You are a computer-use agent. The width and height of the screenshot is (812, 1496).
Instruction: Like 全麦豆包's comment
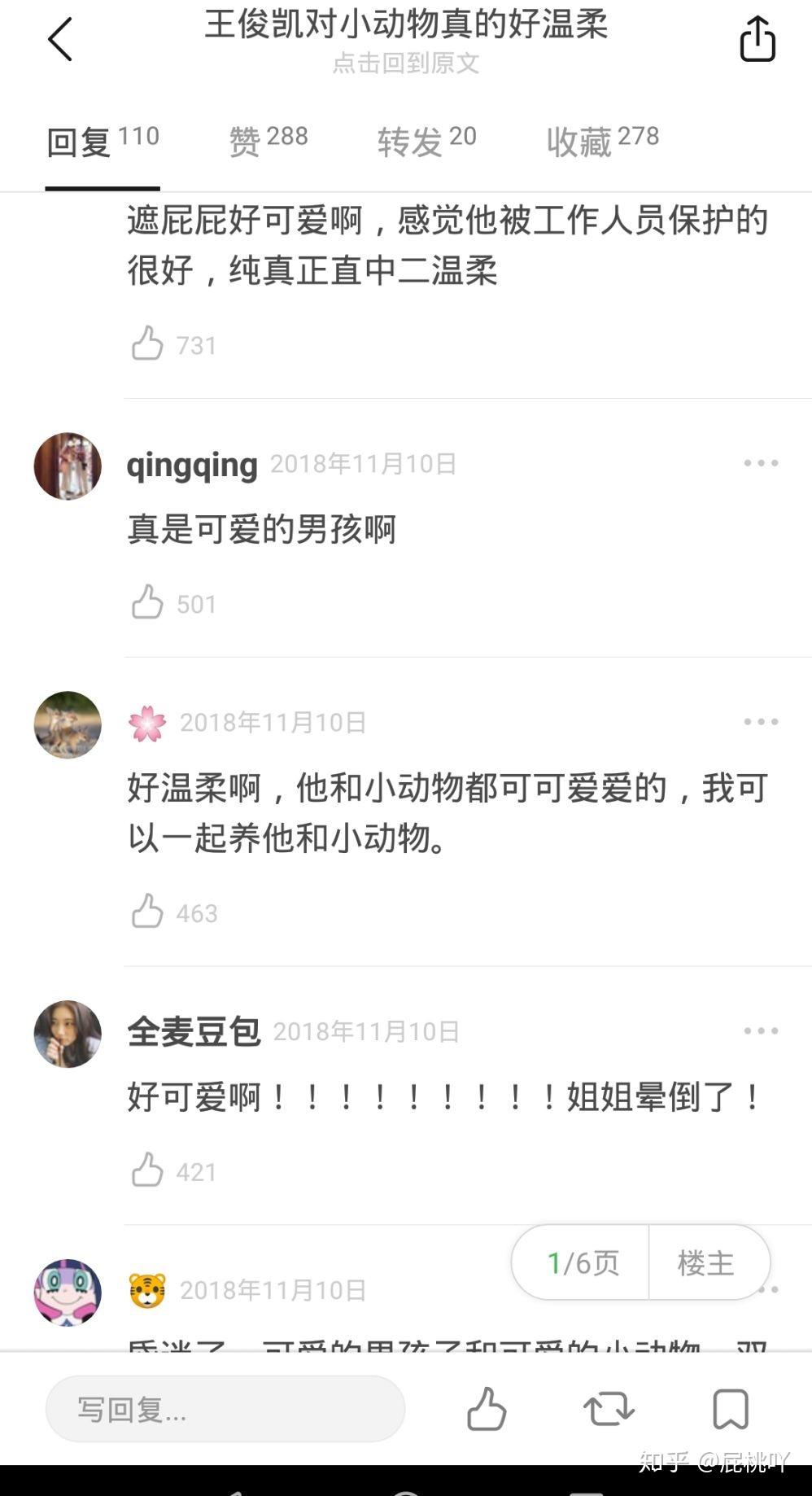pyautogui.click(x=147, y=1171)
